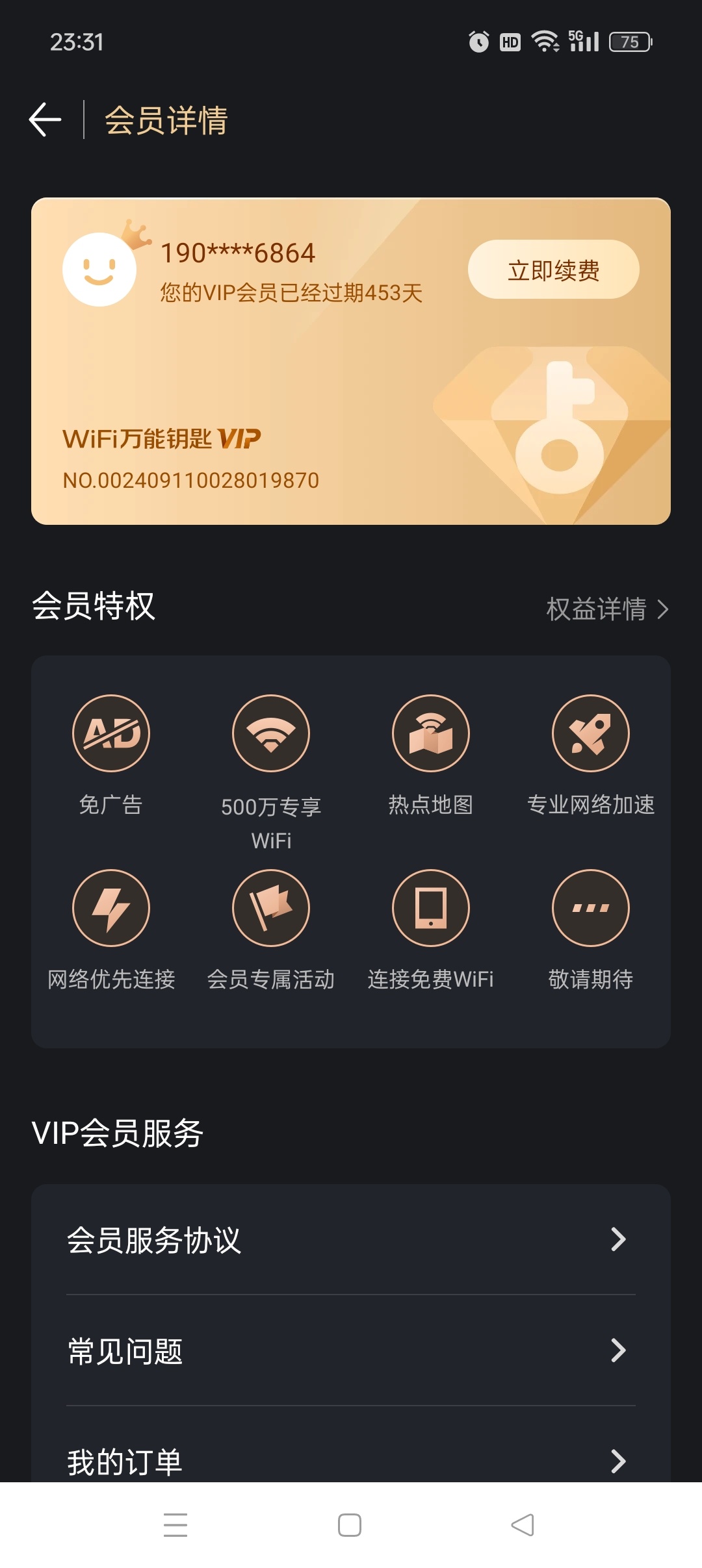Select 专业网络加速 privilege
702x1568 pixels.
coord(591,733)
